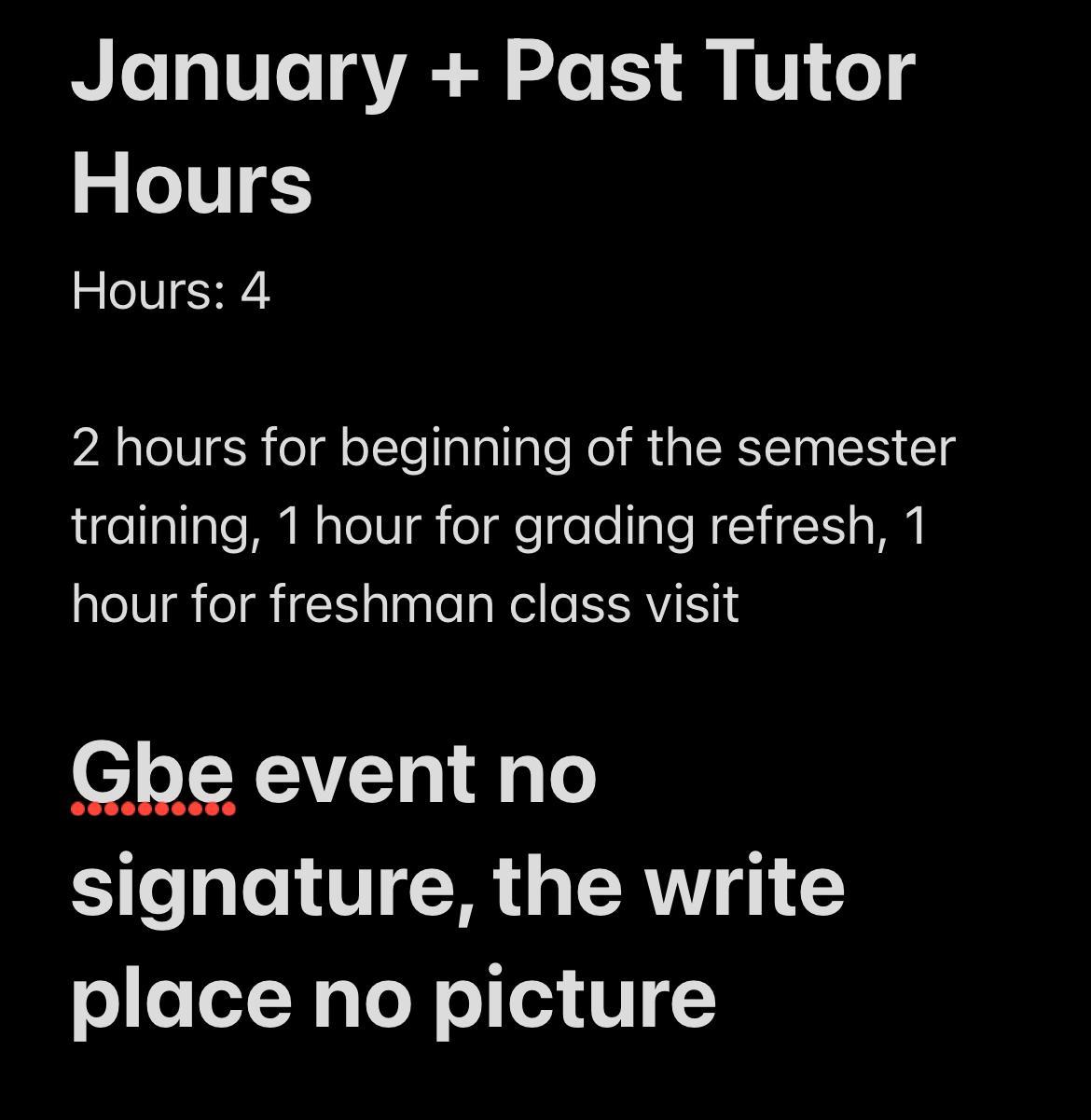Tap the misspelled word Gbe for suggestions
This screenshot has height=1120, width=1091.
[x=152, y=773]
